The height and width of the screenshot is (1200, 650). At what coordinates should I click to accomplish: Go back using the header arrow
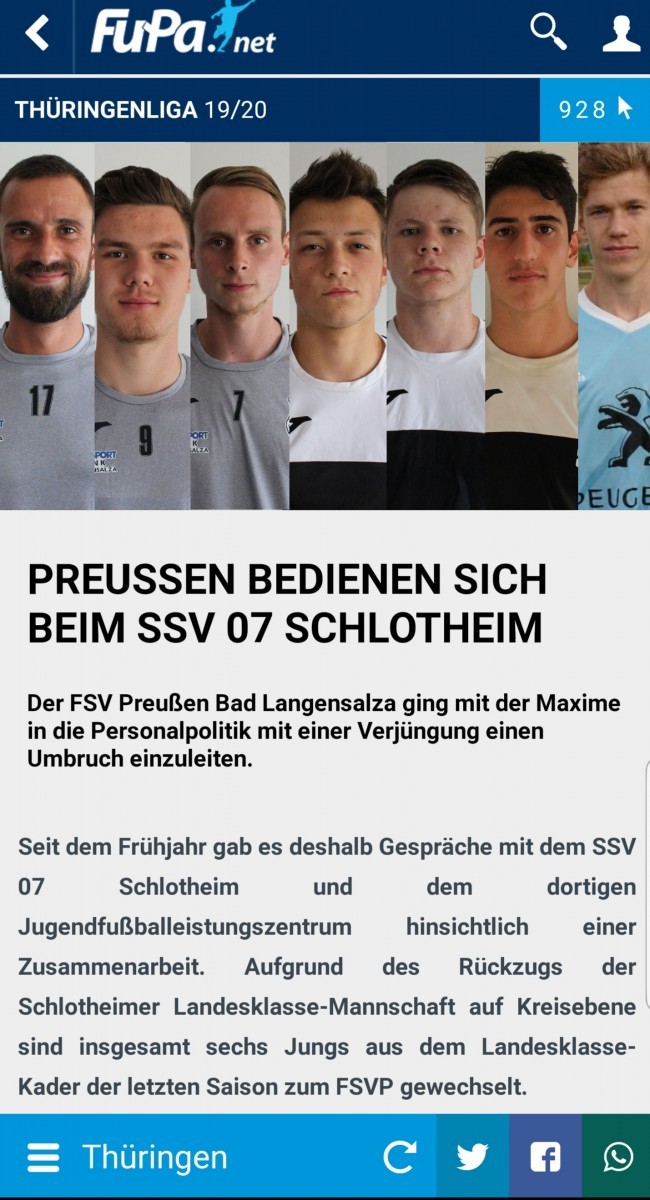(37, 35)
